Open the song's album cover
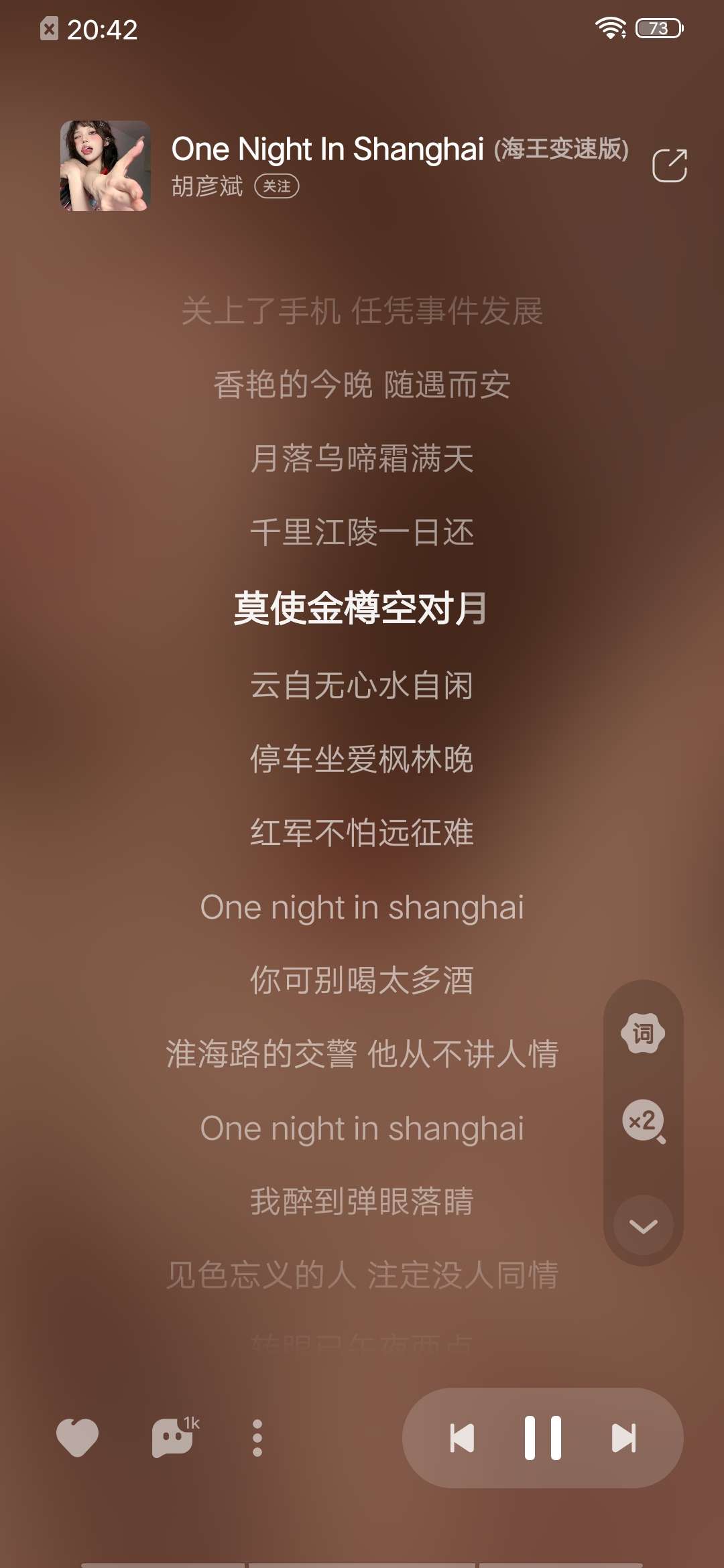The image size is (724, 1568). (105, 166)
